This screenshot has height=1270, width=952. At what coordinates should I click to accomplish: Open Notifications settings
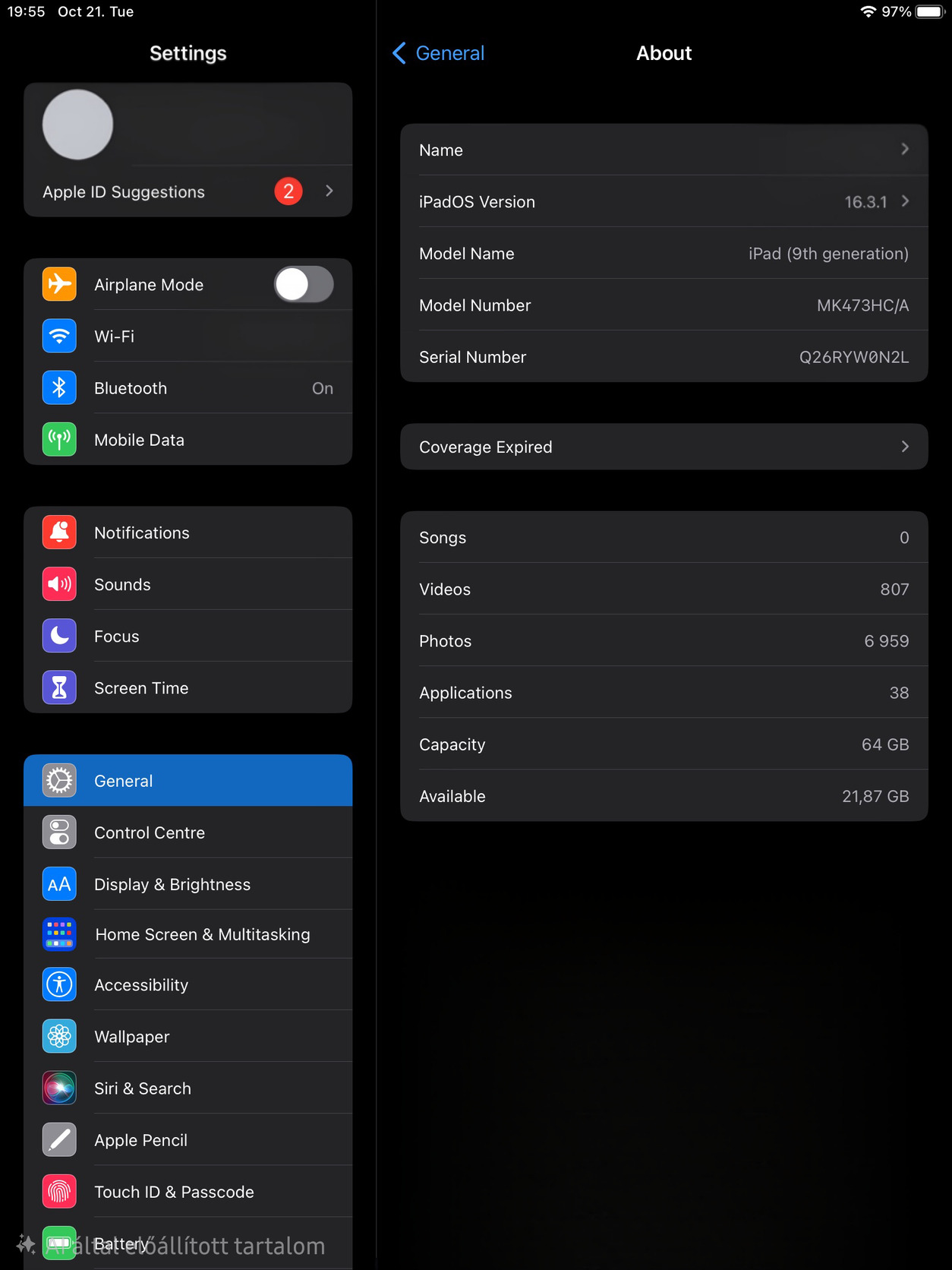click(188, 532)
